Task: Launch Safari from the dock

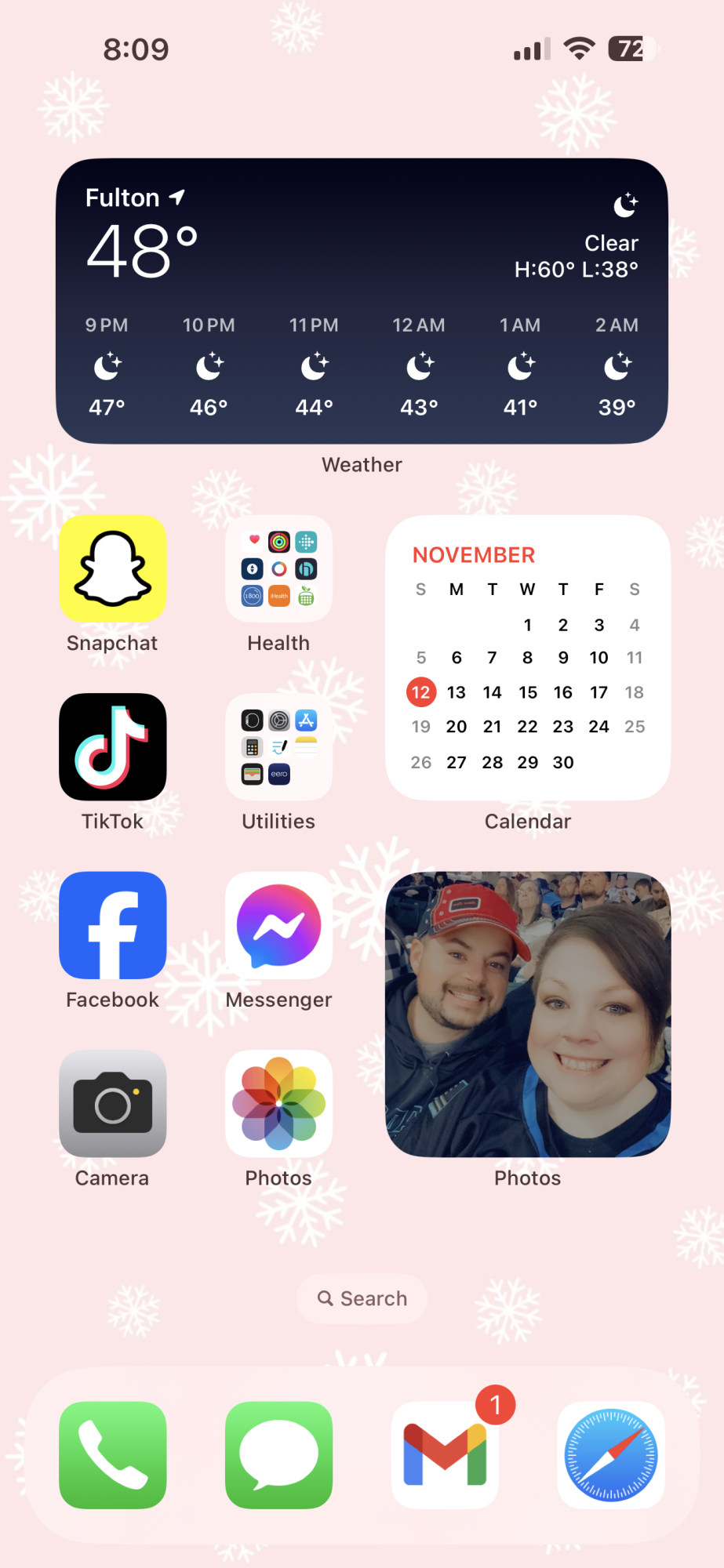Action: 611,1455
